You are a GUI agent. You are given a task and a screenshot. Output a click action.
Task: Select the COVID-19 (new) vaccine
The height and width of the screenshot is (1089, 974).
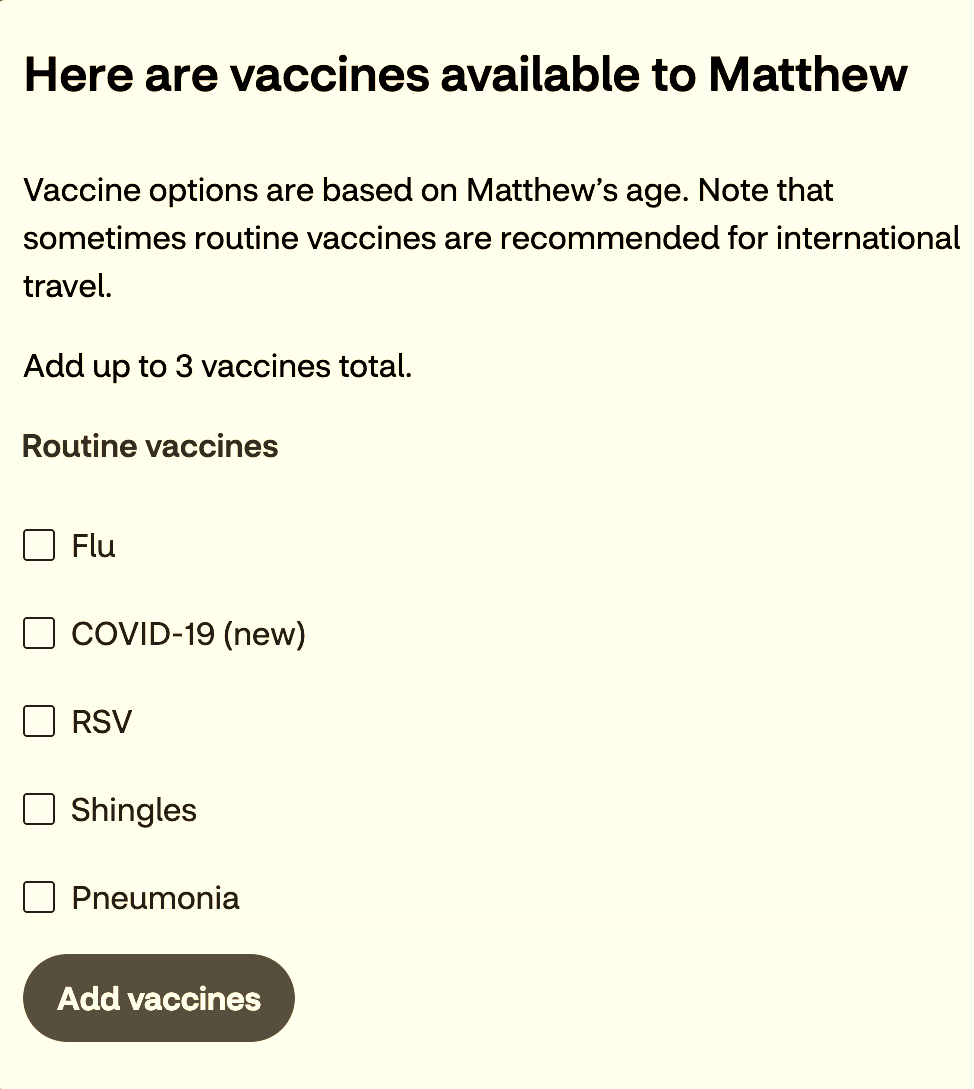pos(39,633)
